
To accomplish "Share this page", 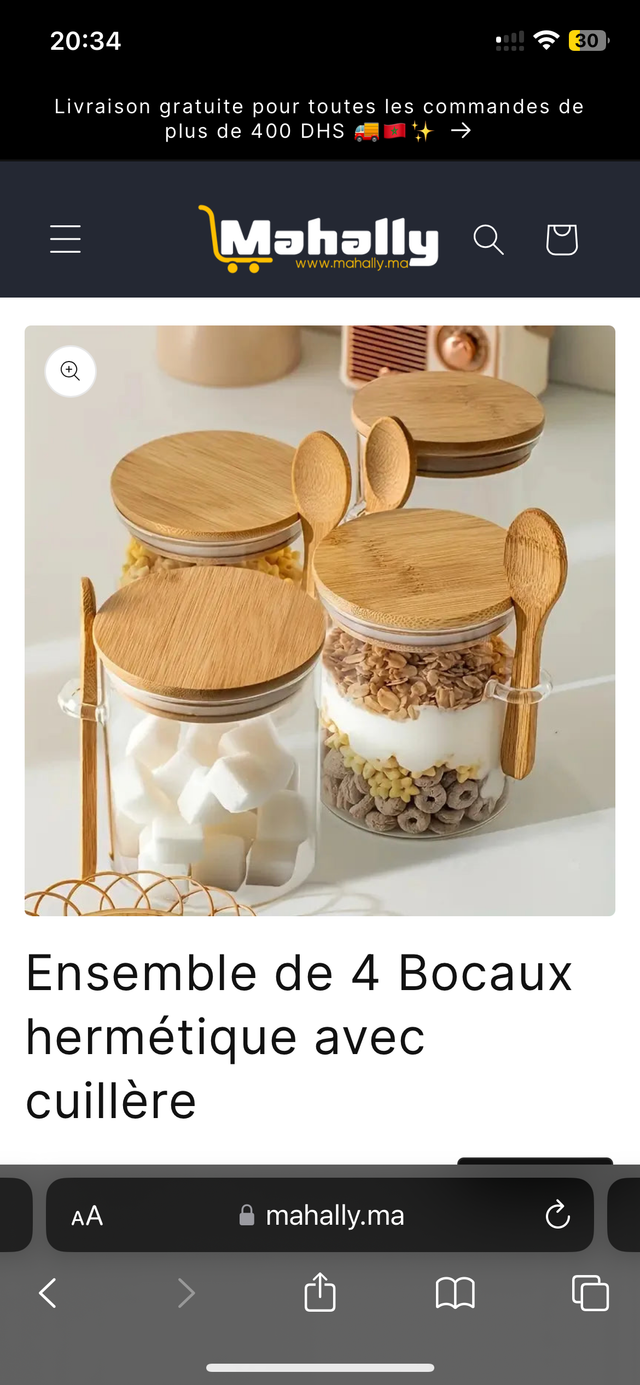I will click(319, 1292).
